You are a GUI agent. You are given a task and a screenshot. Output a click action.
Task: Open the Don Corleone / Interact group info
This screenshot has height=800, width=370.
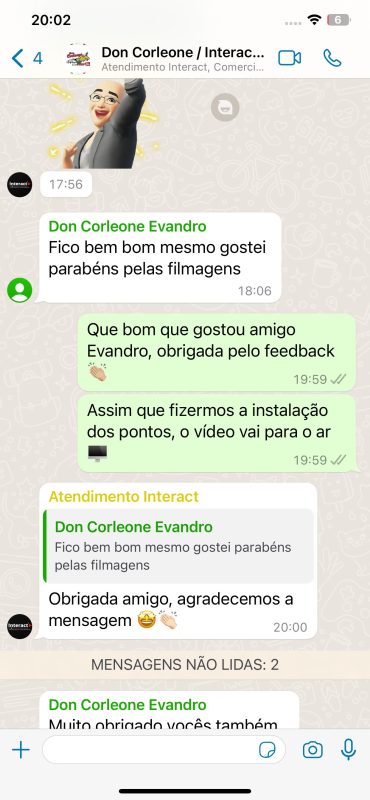(x=183, y=58)
